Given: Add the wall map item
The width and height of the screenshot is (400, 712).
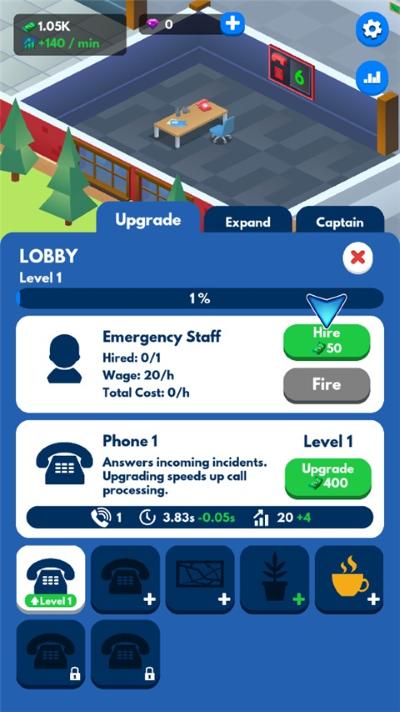Looking at the screenshot, I should (200, 580).
